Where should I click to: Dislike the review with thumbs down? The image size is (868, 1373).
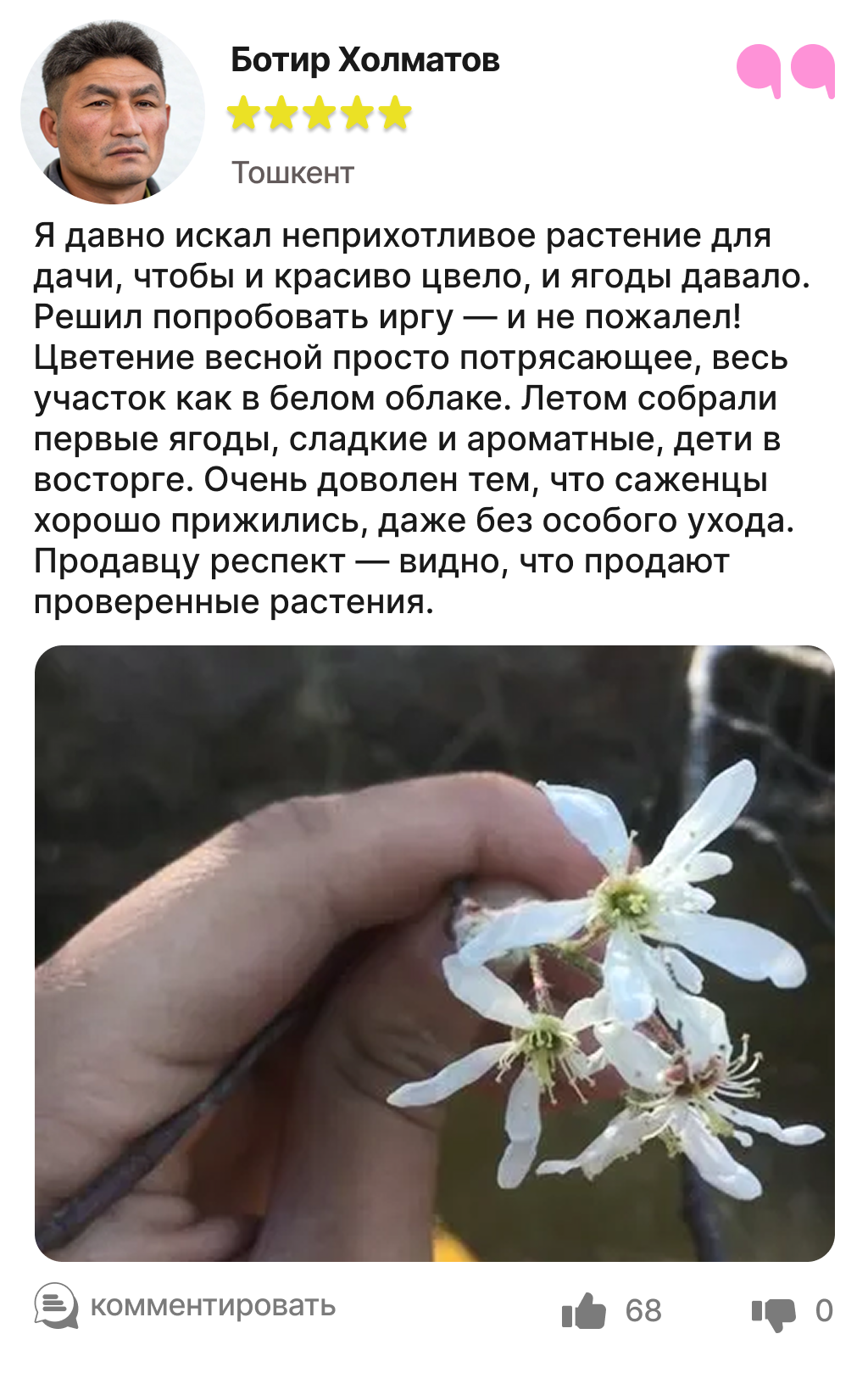pyautogui.click(x=773, y=1312)
